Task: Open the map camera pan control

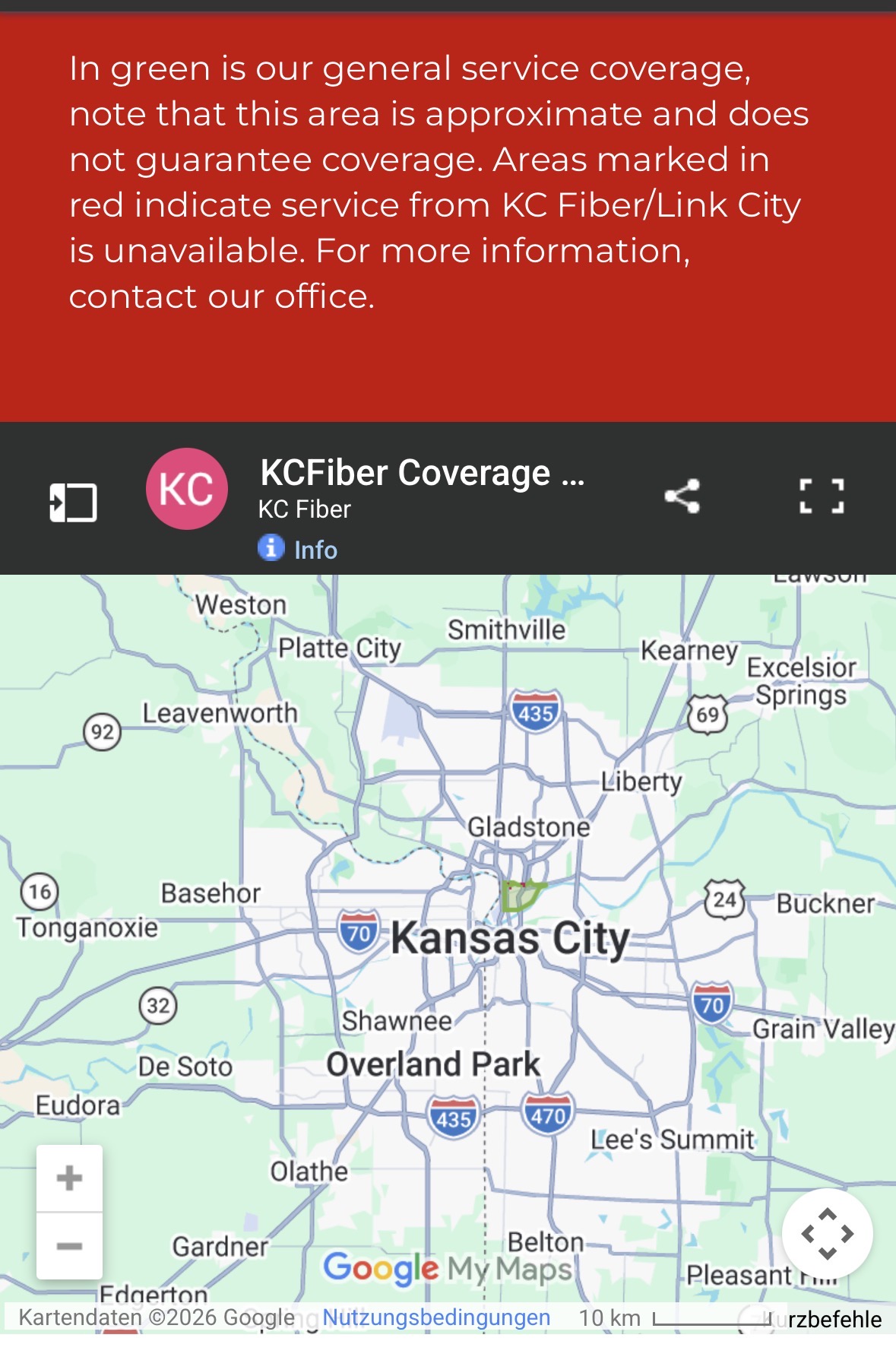Action: (x=827, y=1233)
